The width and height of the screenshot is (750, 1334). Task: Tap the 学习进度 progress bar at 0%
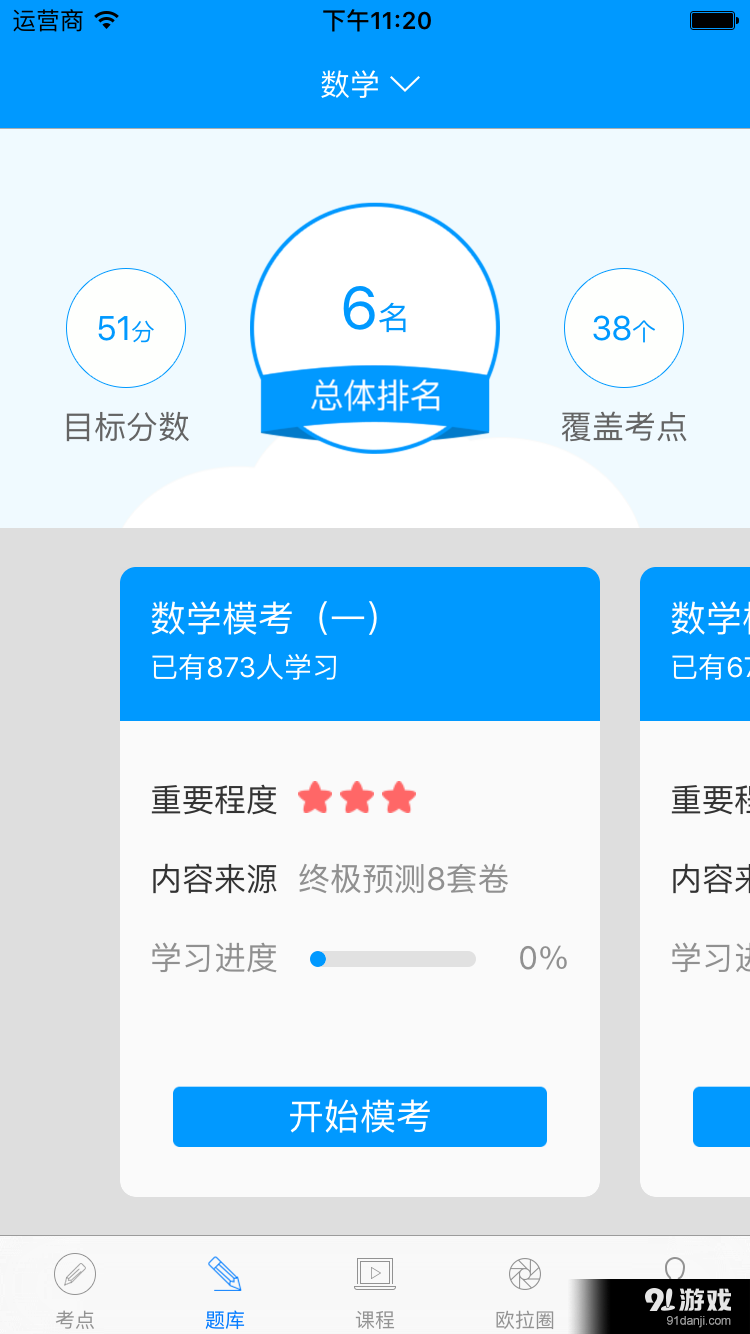pos(392,958)
